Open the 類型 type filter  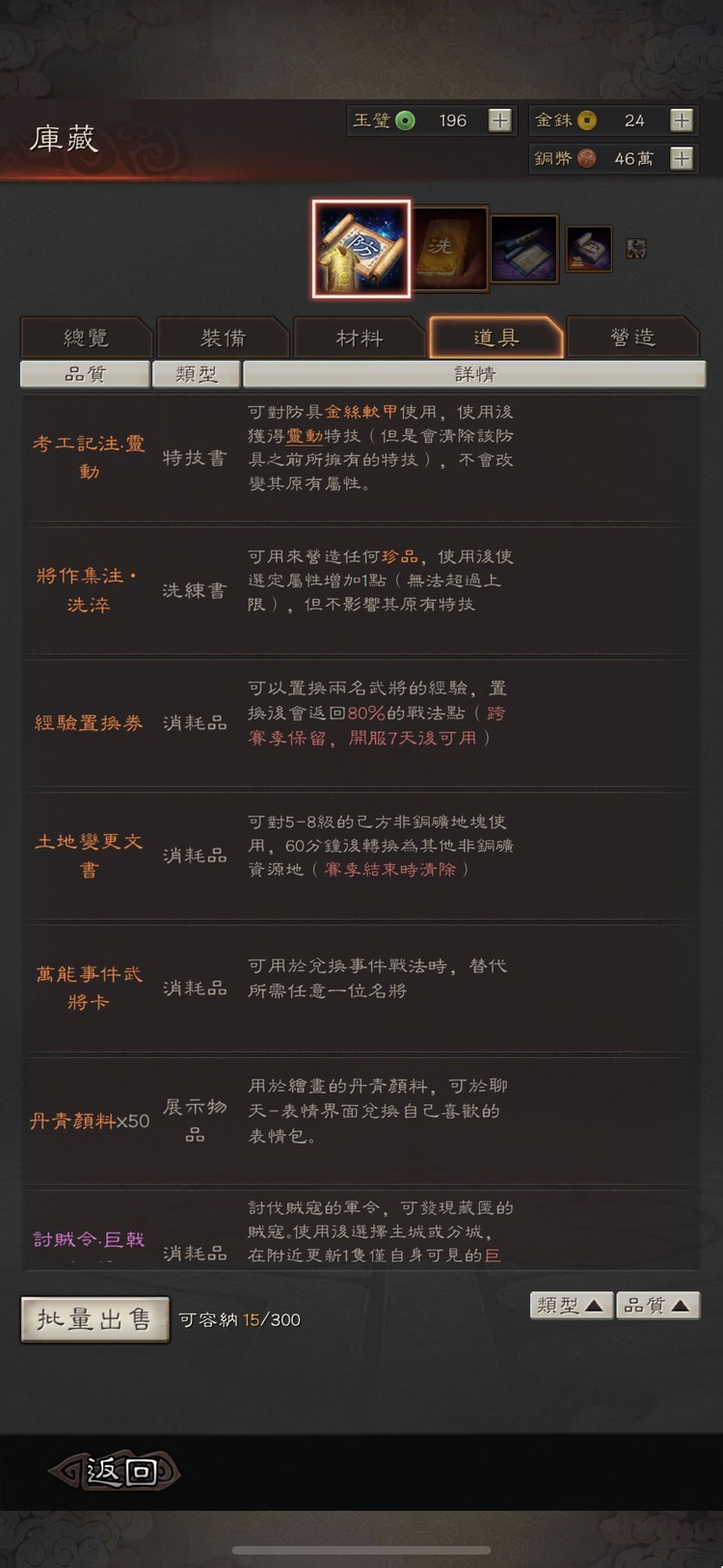[x=197, y=373]
